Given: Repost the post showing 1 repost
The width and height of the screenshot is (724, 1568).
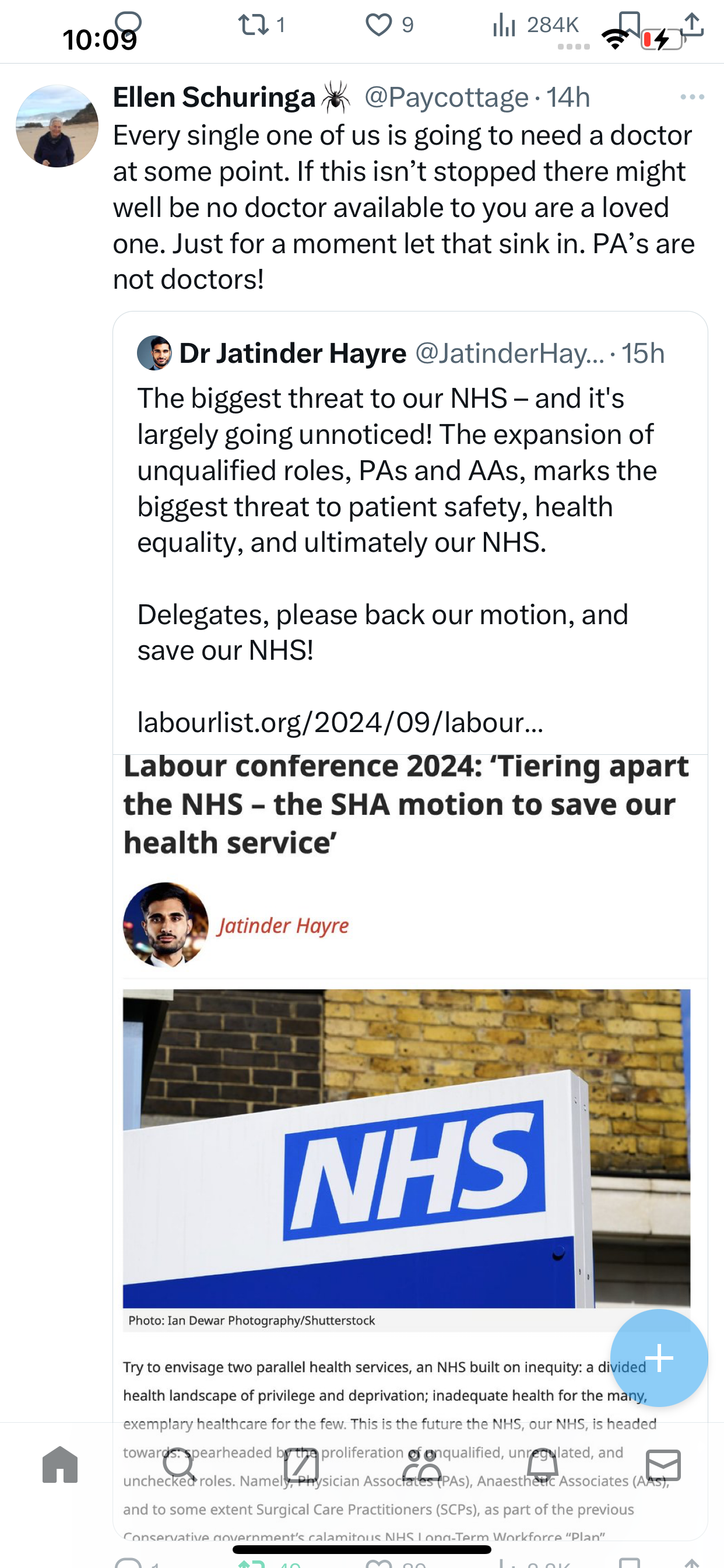Looking at the screenshot, I should pos(262,25).
